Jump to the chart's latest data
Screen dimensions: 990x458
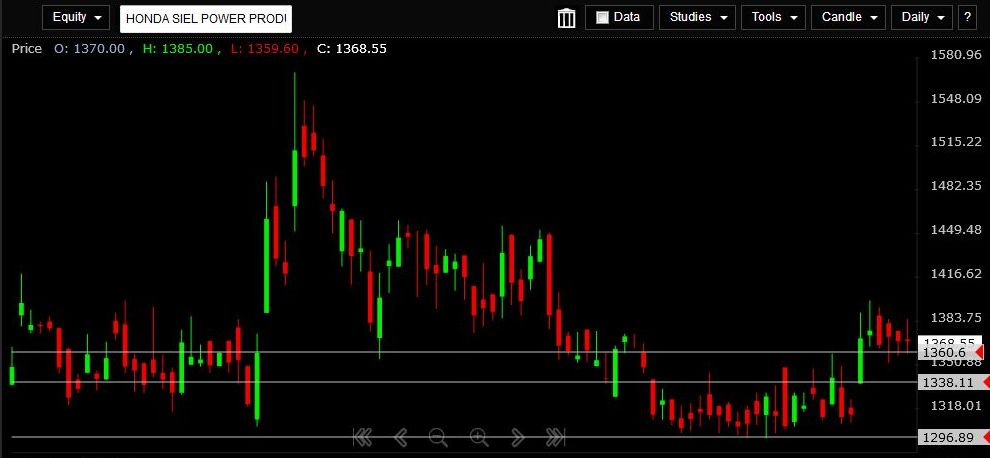555,436
